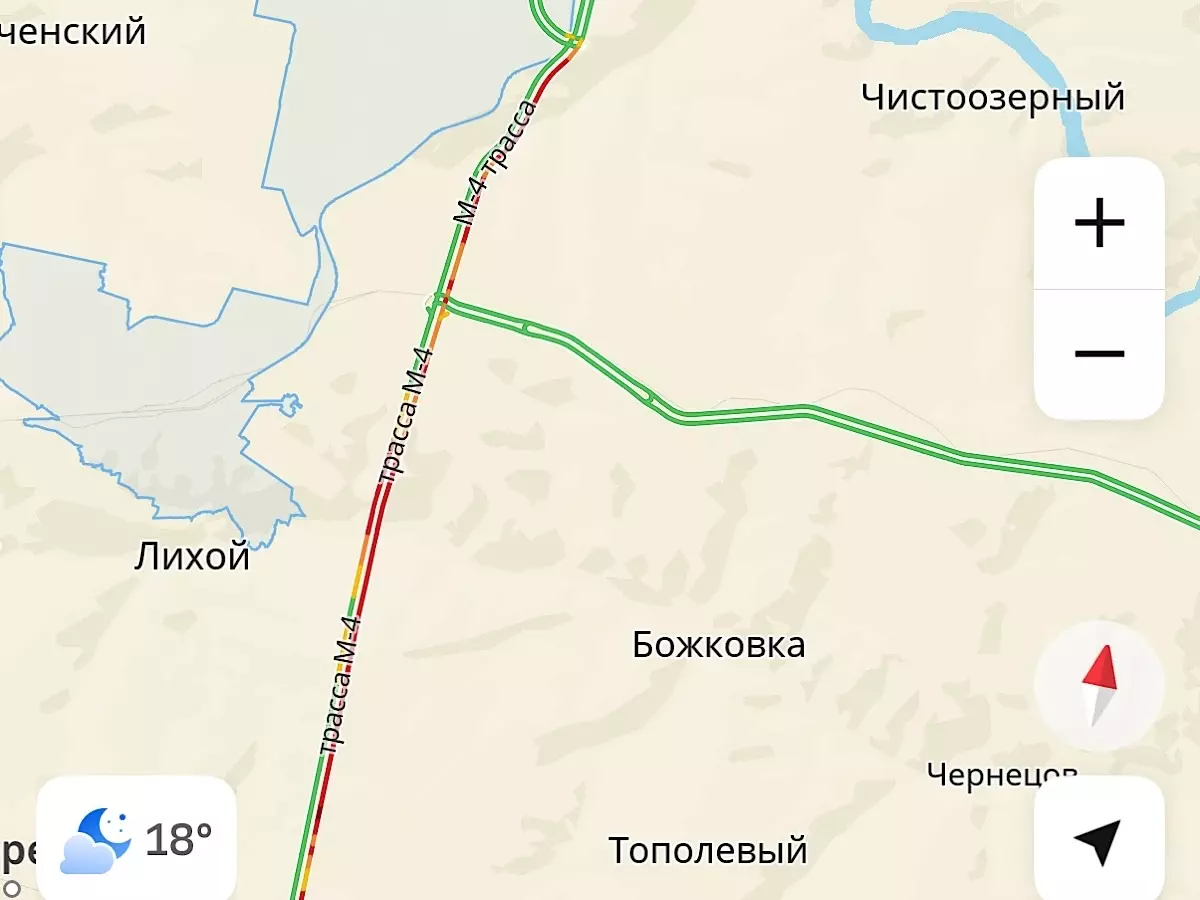Reset map orientation with the compass

(1099, 686)
